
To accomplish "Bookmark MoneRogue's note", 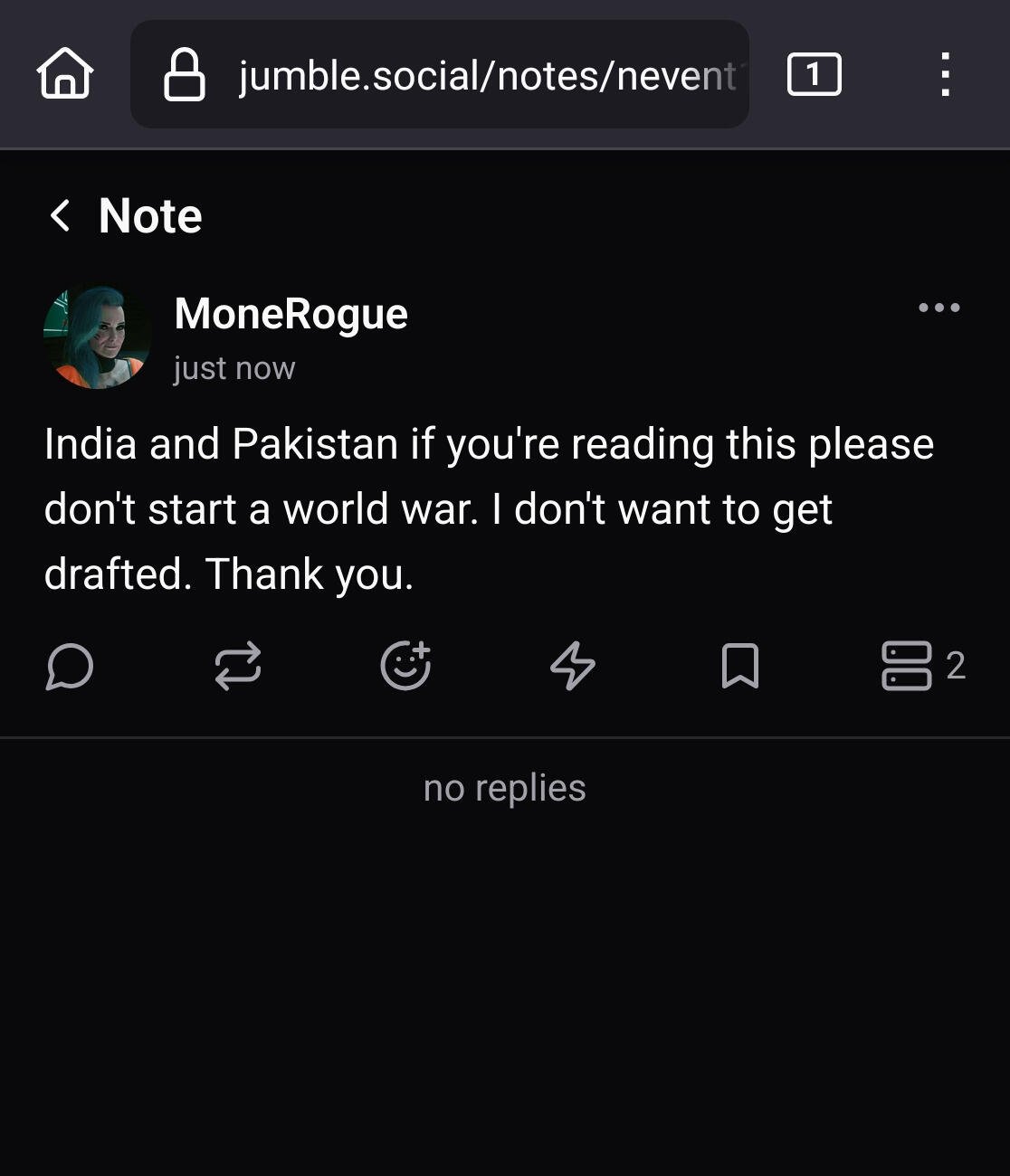I will (x=739, y=667).
